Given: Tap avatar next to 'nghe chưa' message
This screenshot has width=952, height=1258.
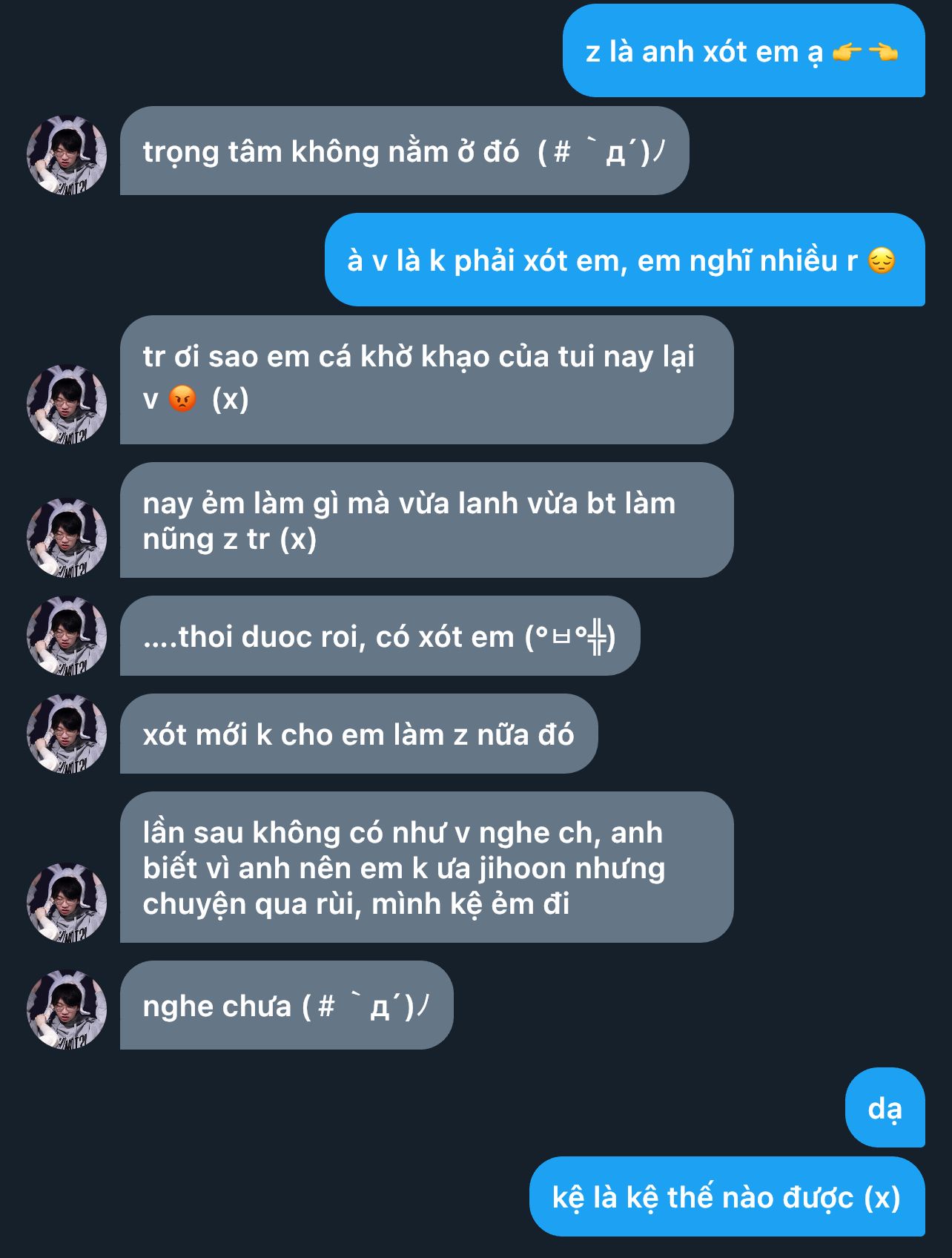Looking at the screenshot, I should tap(67, 1010).
